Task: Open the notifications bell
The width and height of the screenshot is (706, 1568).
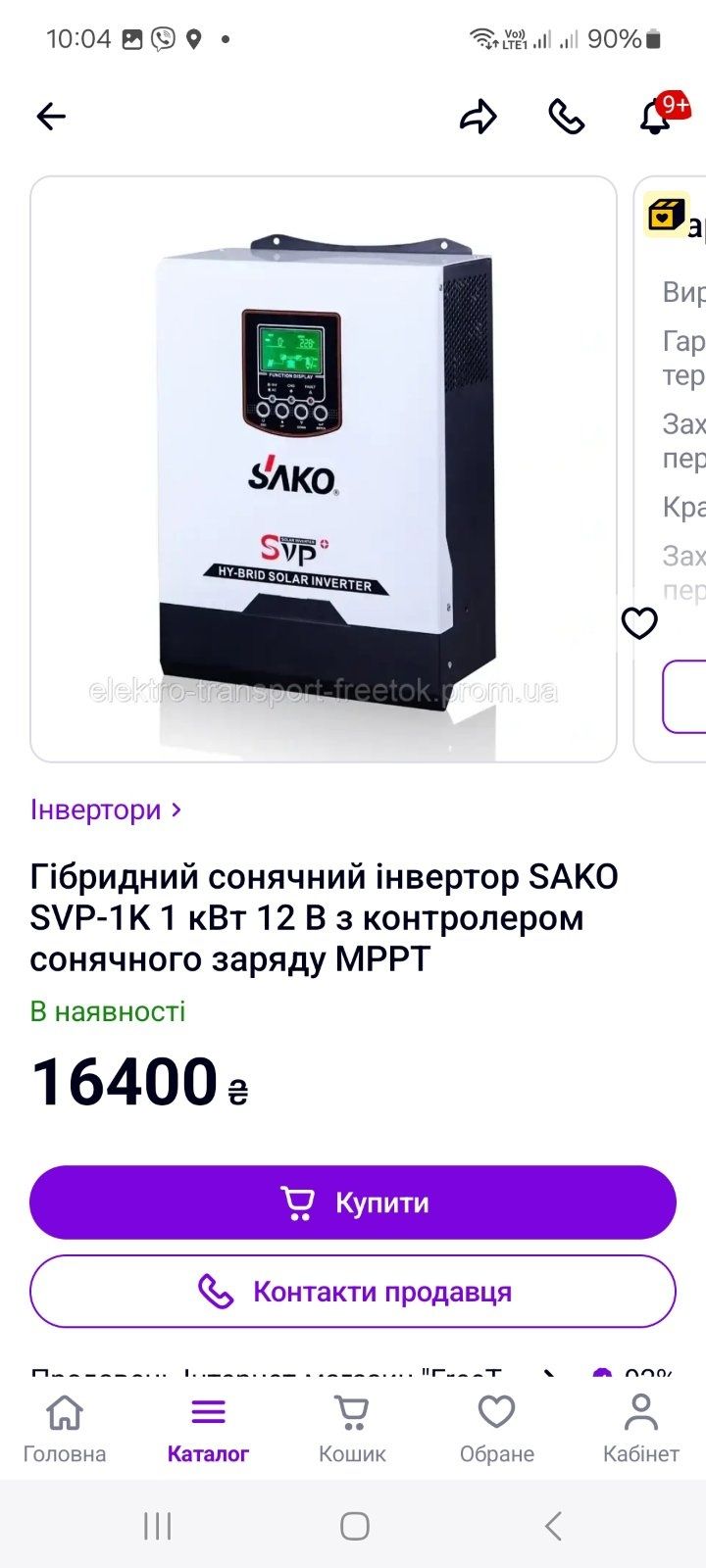Action: [x=655, y=116]
